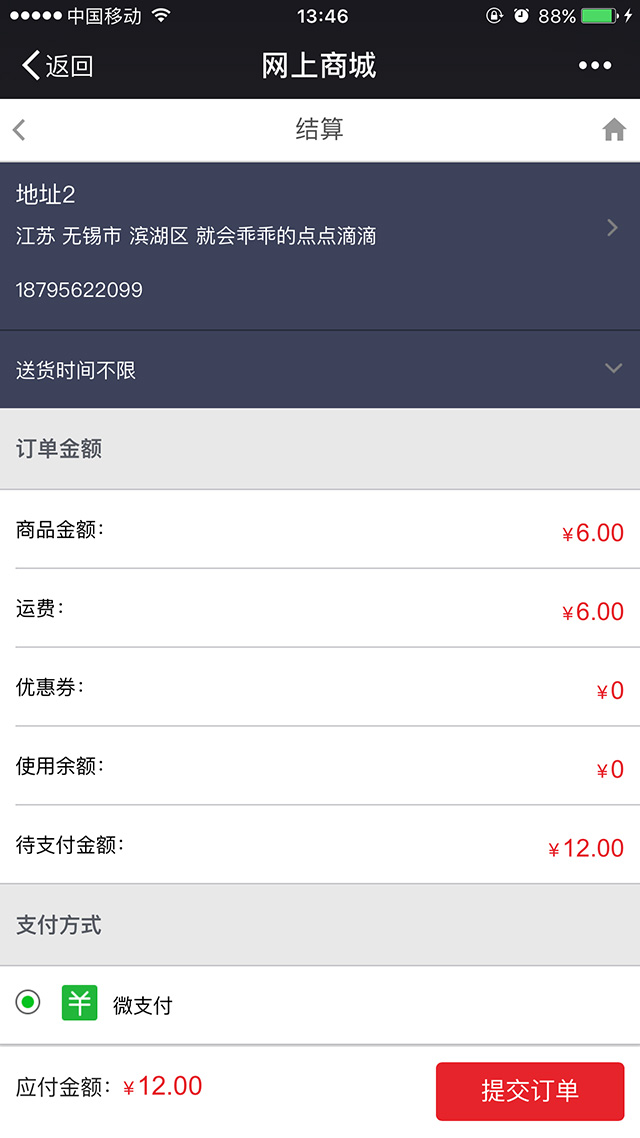640x1138 pixels.
Task: Go back using the gray chevron beside 结算
Action: (x=19, y=130)
